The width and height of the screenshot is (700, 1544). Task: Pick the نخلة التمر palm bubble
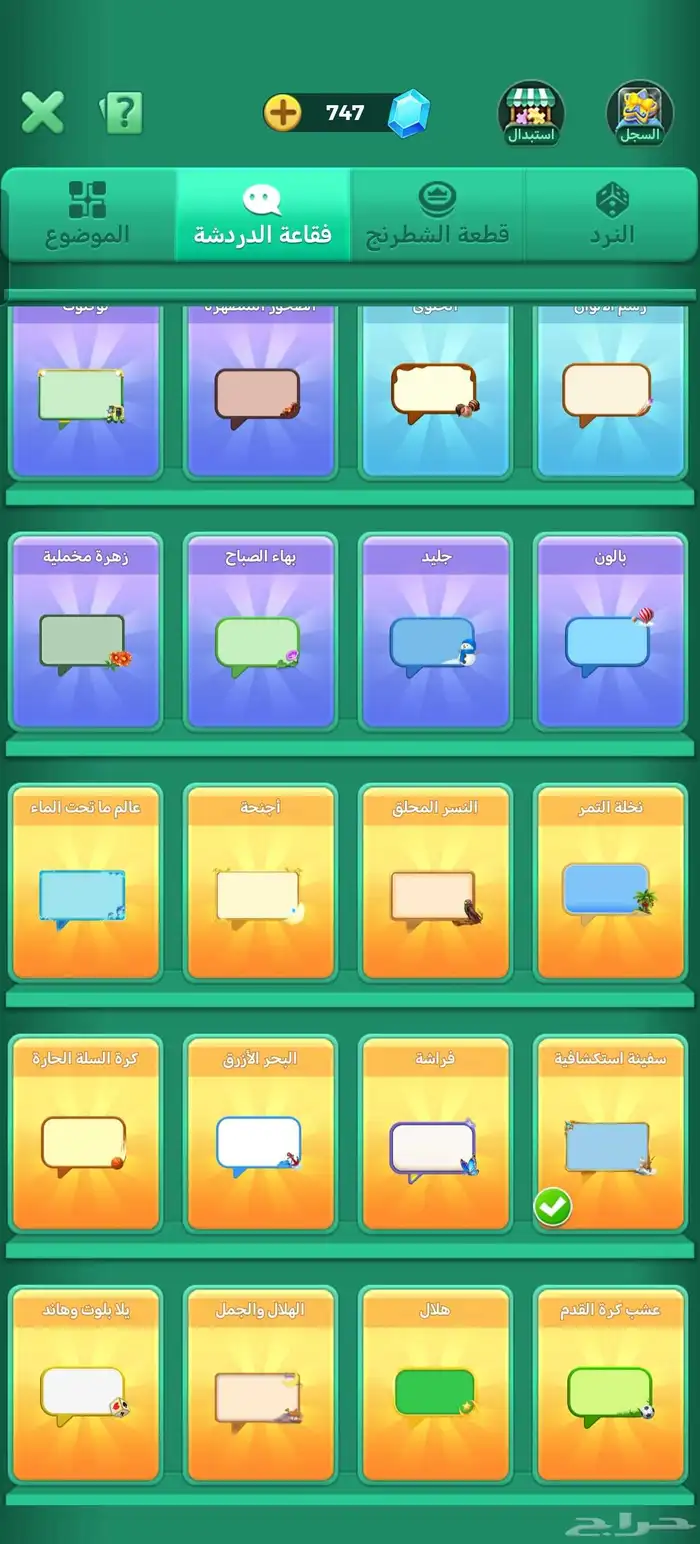click(x=610, y=883)
